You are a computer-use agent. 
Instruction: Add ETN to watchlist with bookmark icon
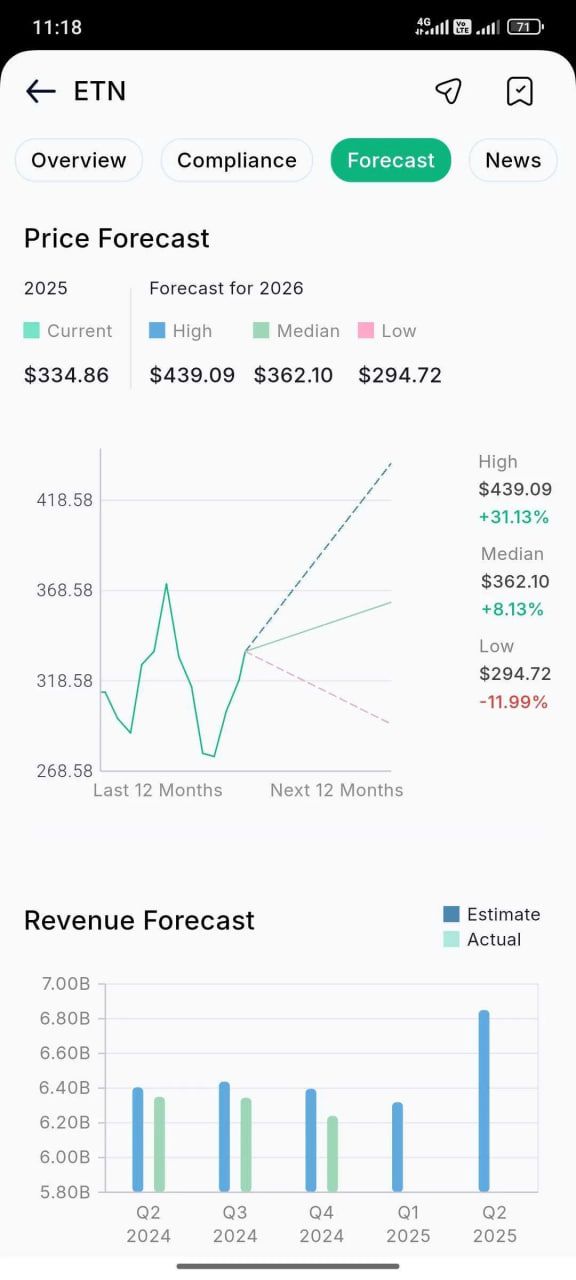tap(520, 91)
